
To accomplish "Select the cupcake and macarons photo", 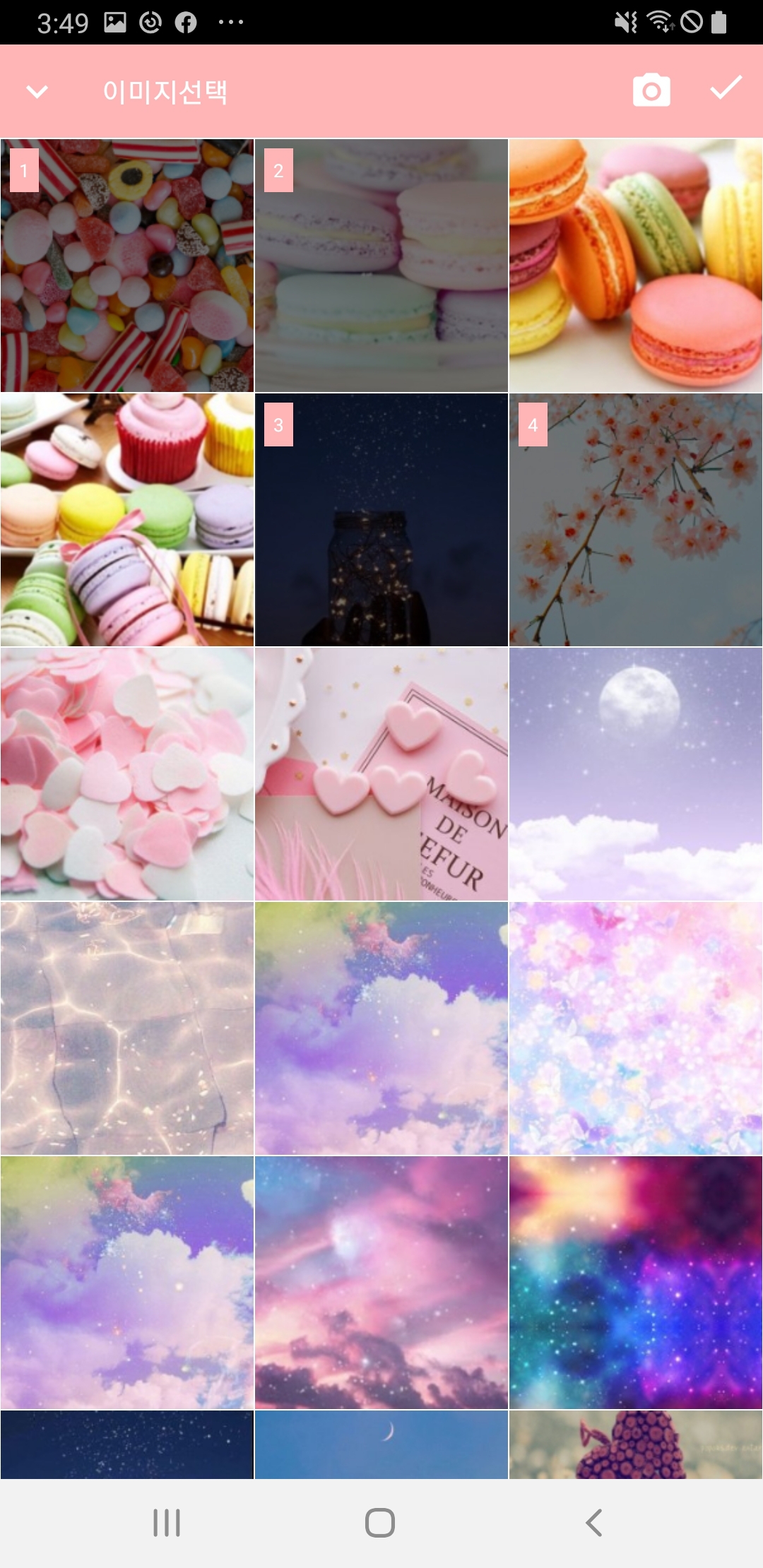I will [127, 520].
